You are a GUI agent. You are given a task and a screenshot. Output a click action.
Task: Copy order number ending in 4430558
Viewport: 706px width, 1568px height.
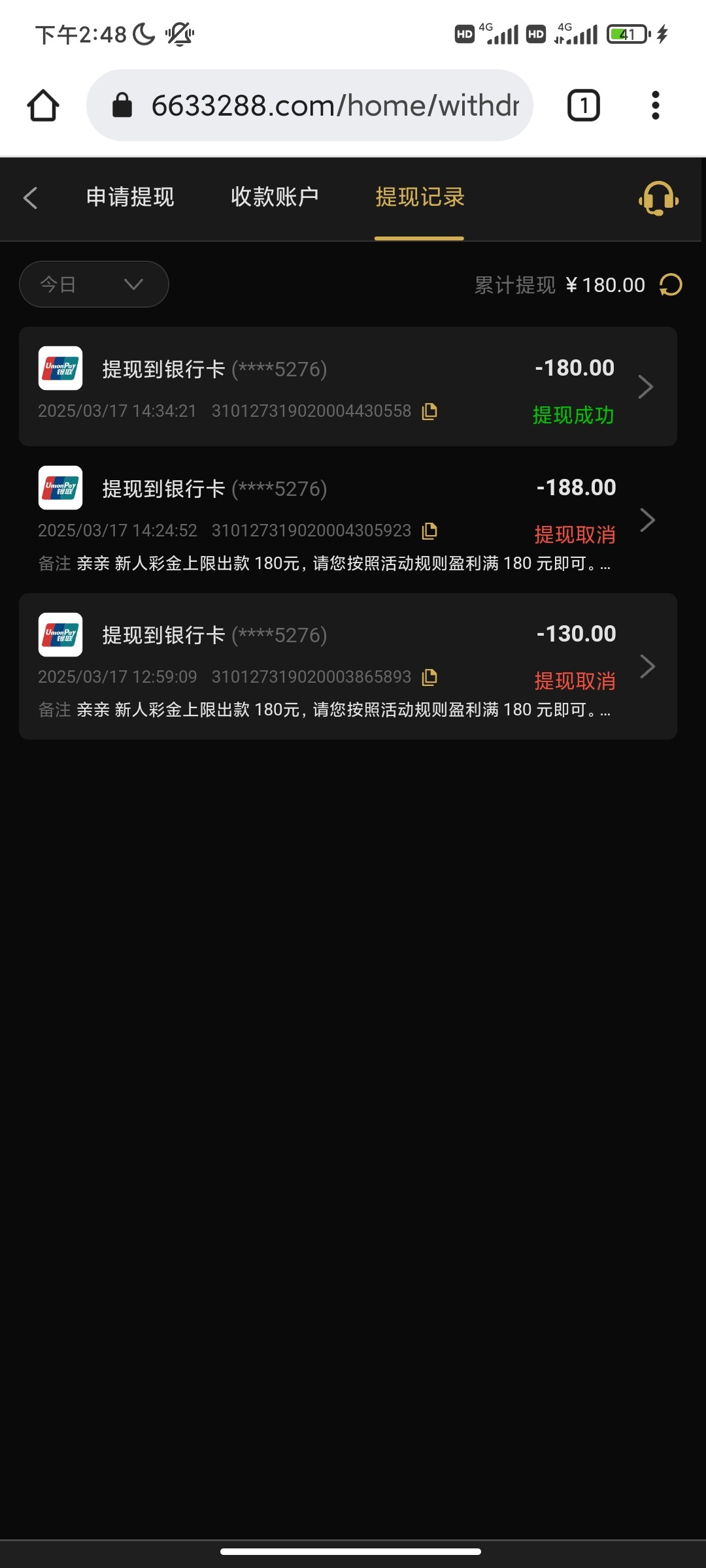429,411
